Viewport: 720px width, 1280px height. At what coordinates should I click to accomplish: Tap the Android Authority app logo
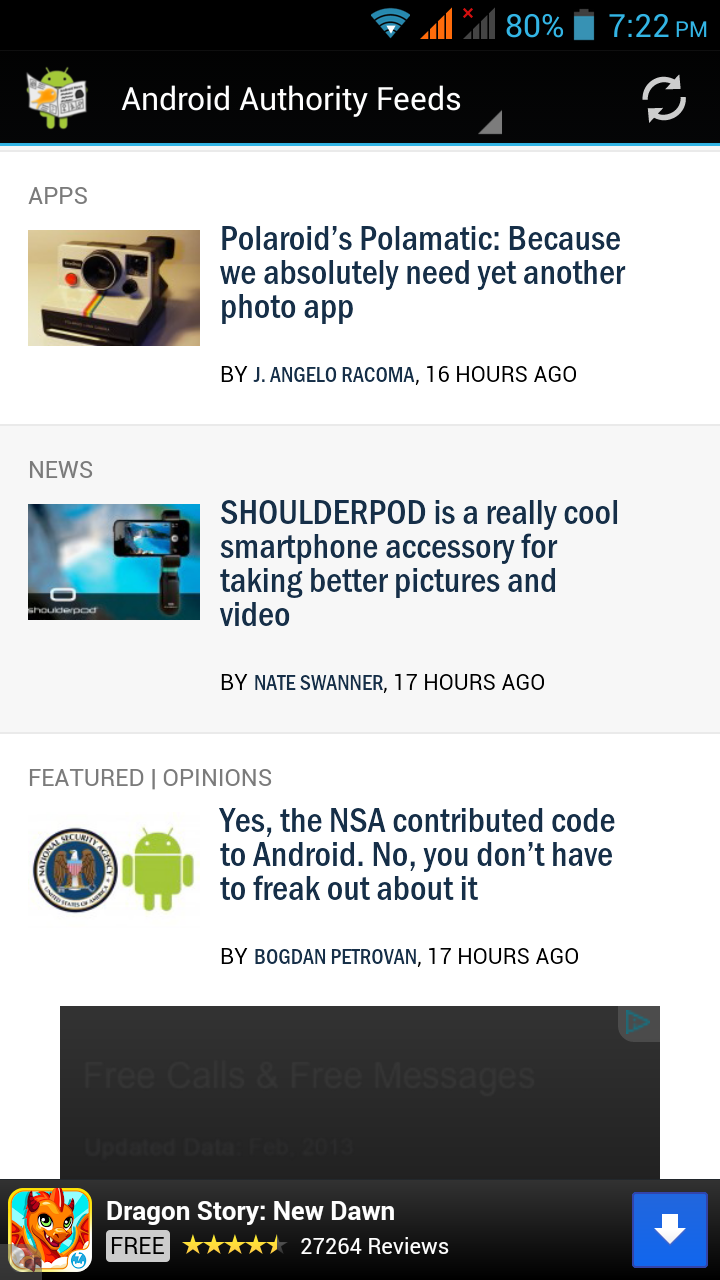57,96
